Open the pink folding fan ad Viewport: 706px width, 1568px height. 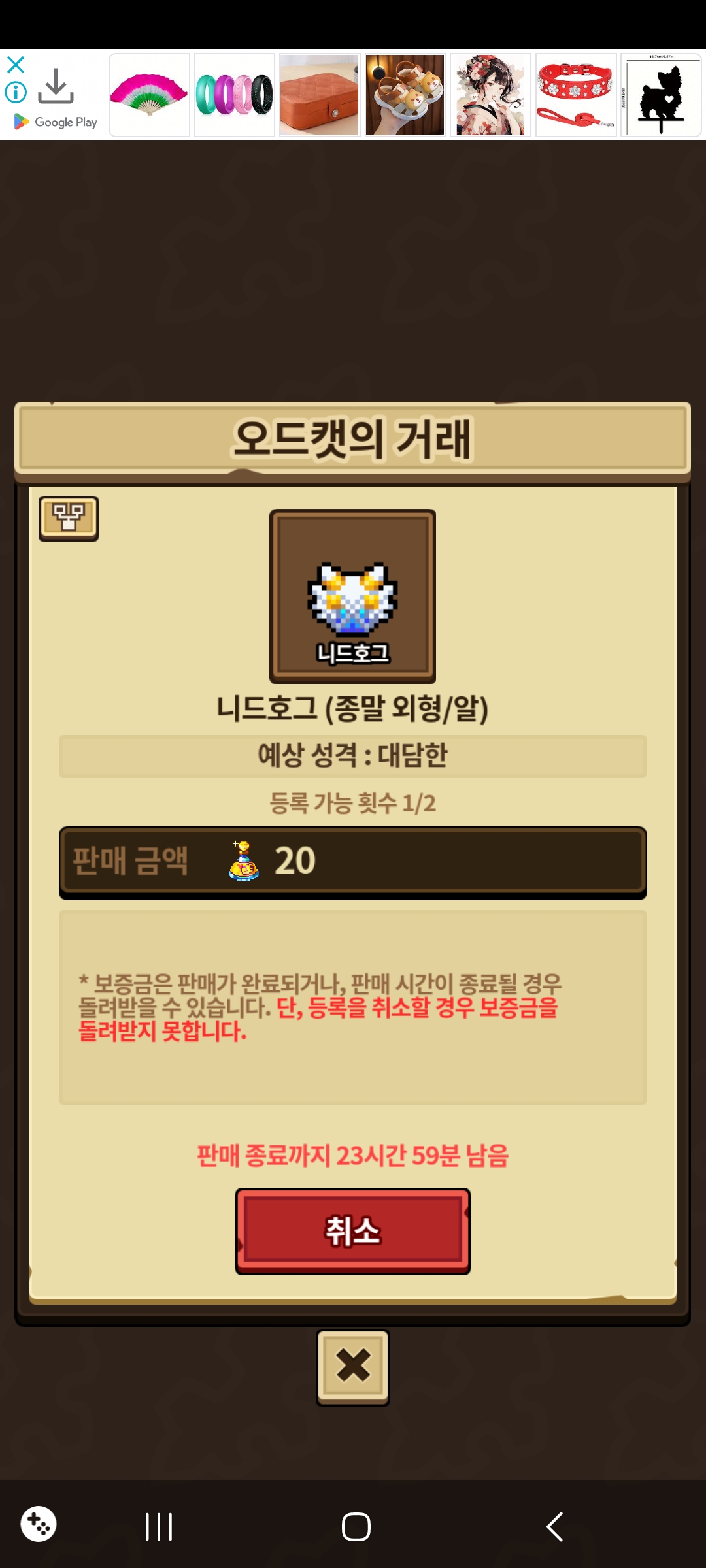pos(149,95)
